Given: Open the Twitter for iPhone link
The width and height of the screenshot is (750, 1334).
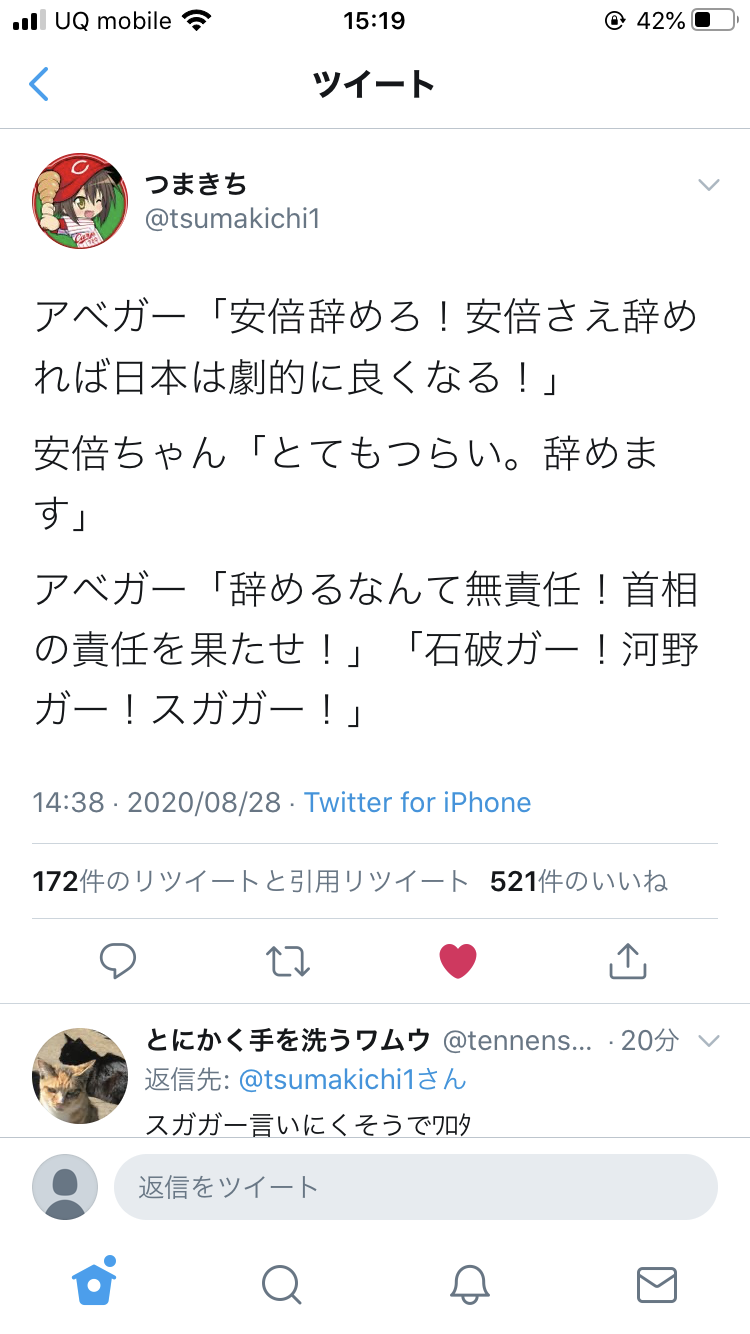Looking at the screenshot, I should [x=417, y=802].
